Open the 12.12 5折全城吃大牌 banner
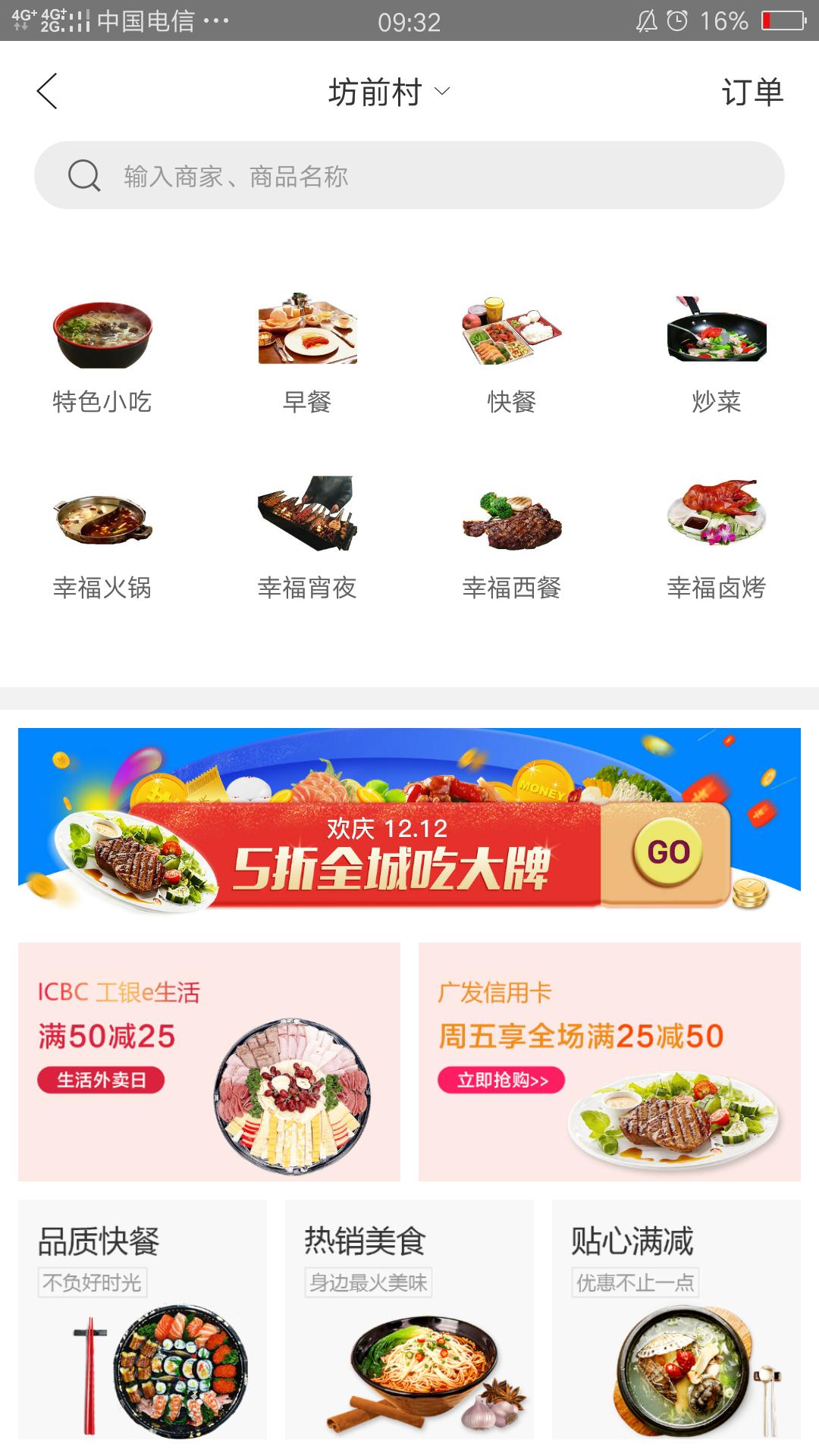This screenshot has height=1456, width=819. tap(409, 821)
